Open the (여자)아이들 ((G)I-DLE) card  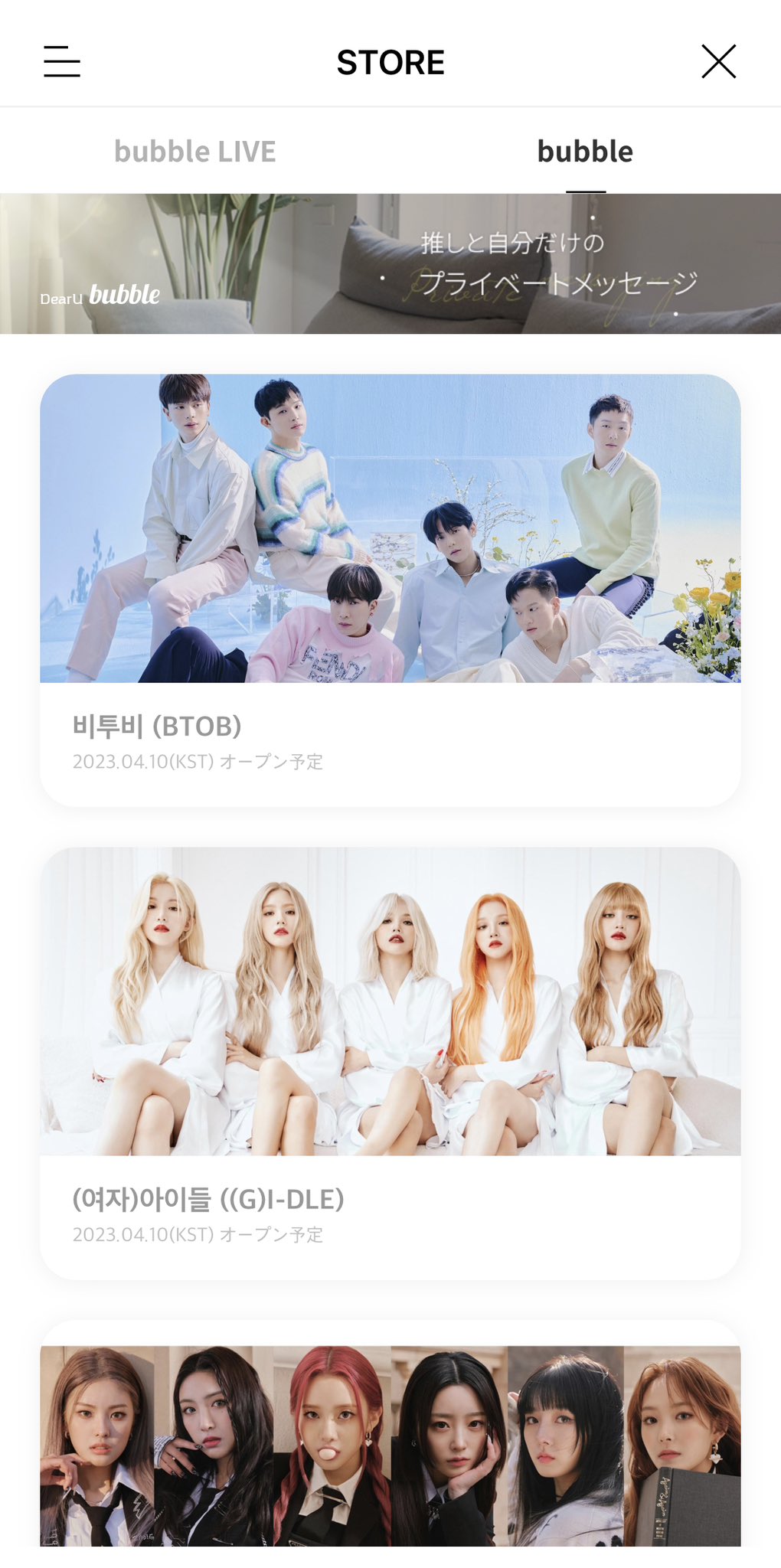click(390, 1063)
